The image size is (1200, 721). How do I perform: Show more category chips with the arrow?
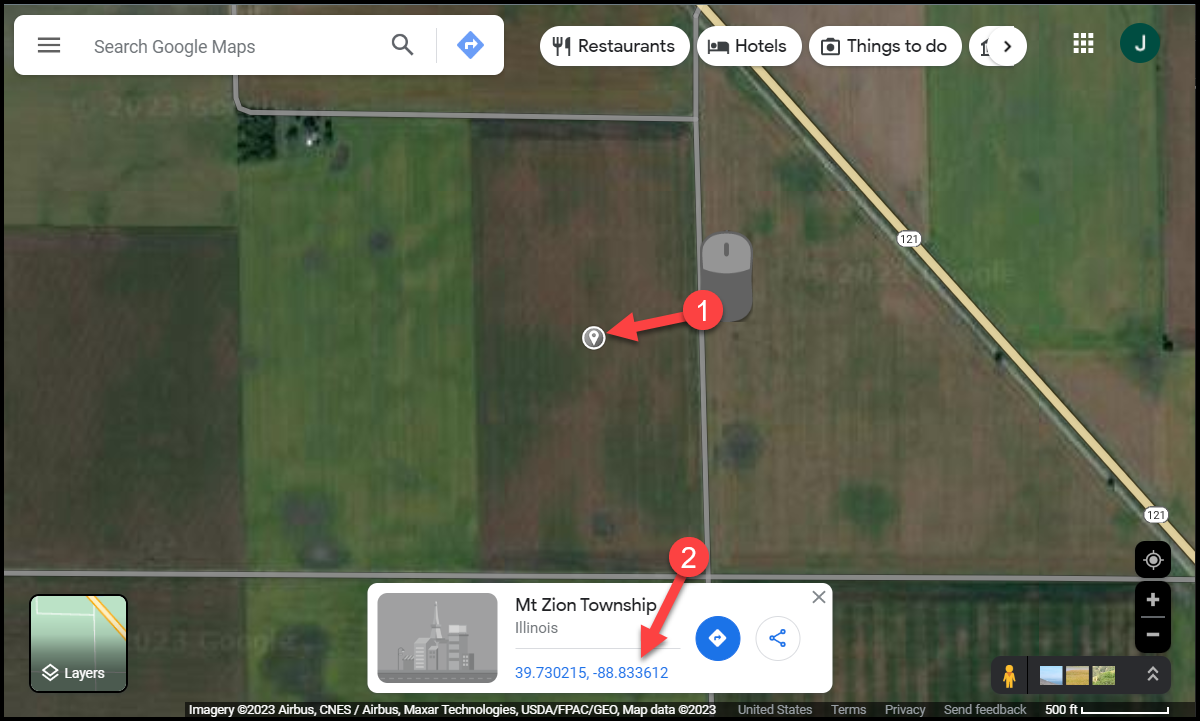[1007, 46]
